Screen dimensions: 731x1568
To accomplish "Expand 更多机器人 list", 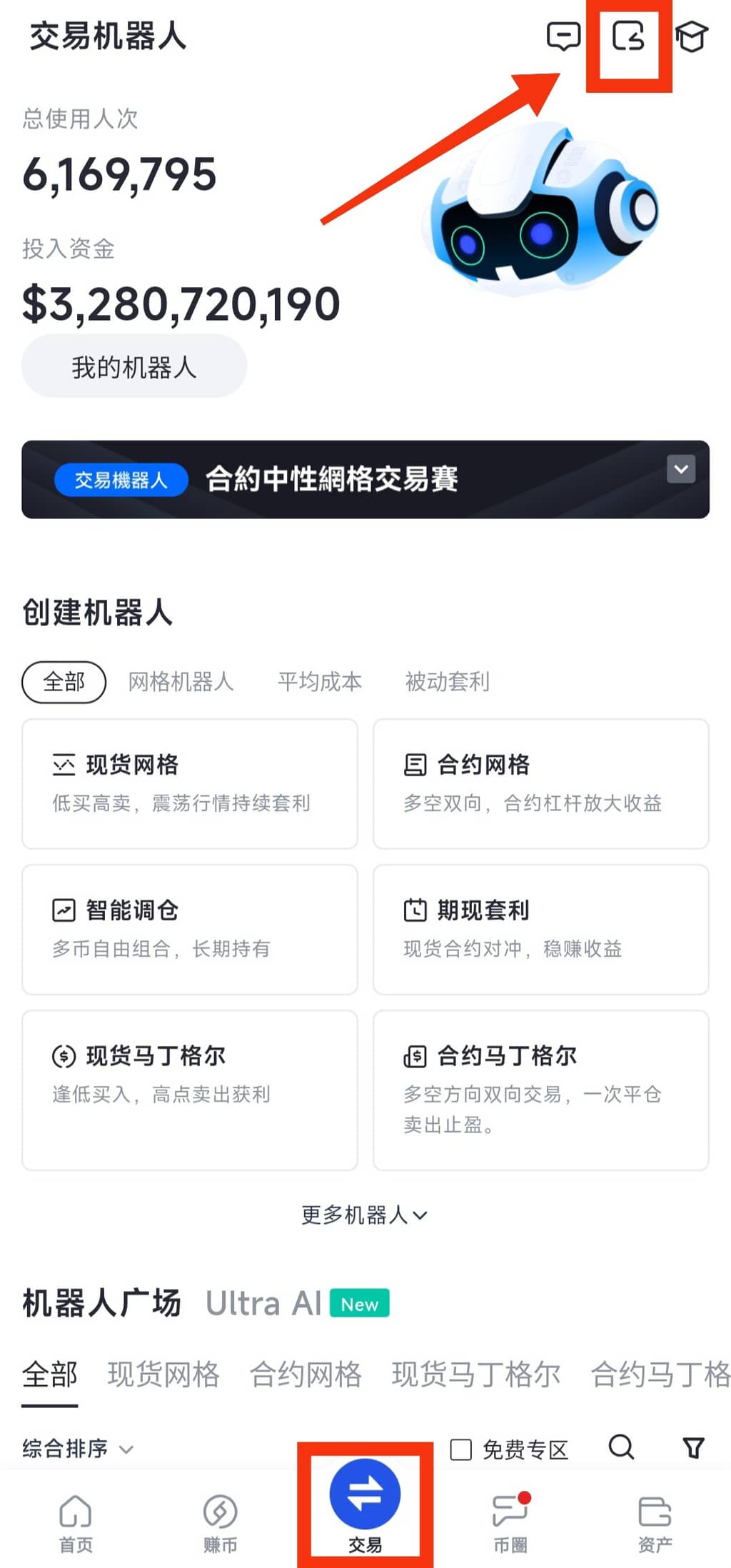I will click(364, 1215).
